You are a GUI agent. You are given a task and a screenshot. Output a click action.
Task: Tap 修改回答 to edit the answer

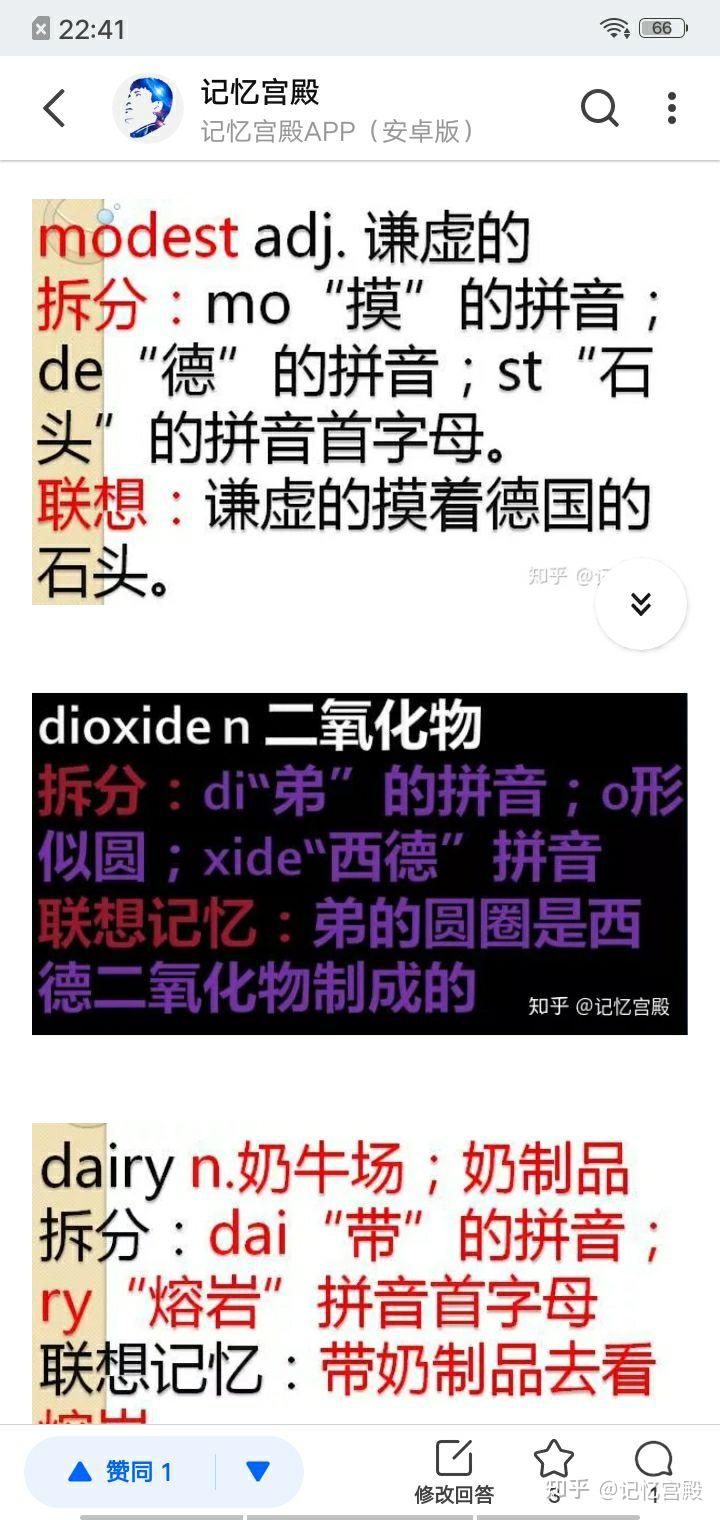point(454,1472)
